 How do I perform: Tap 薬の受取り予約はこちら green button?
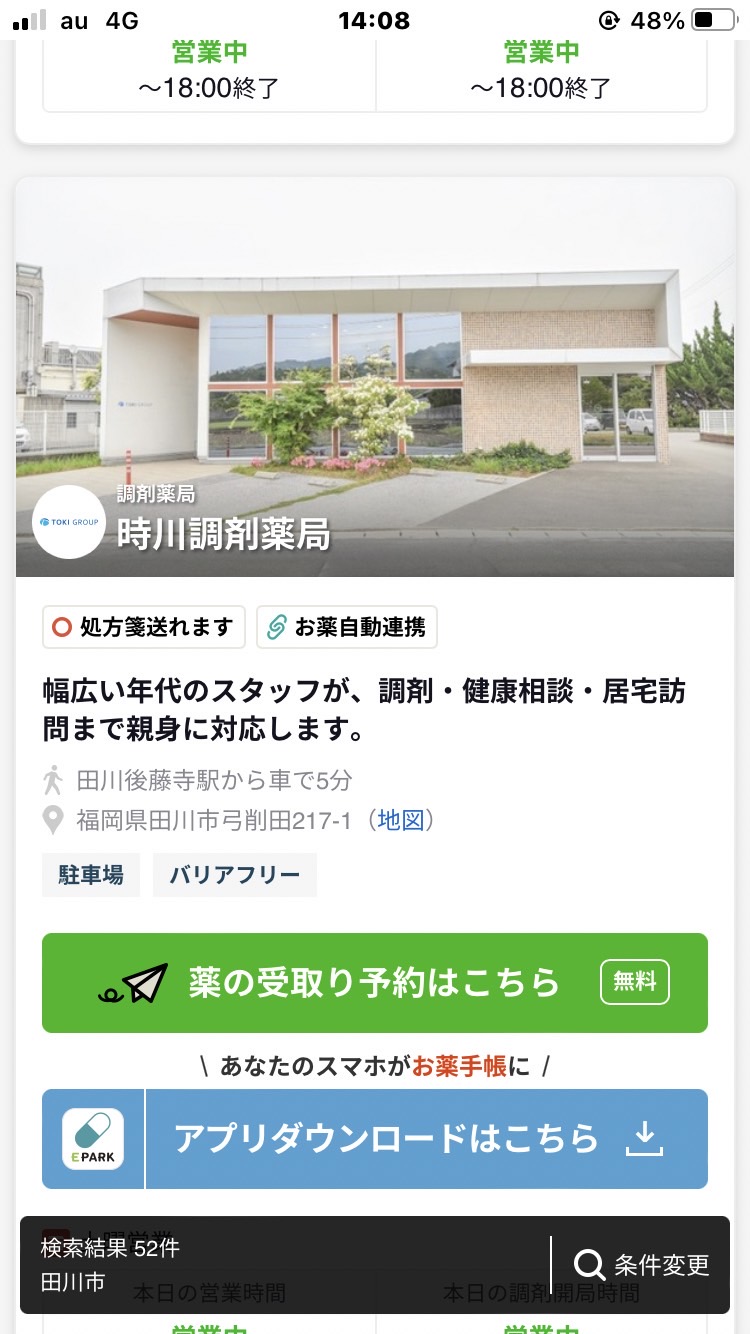(375, 983)
